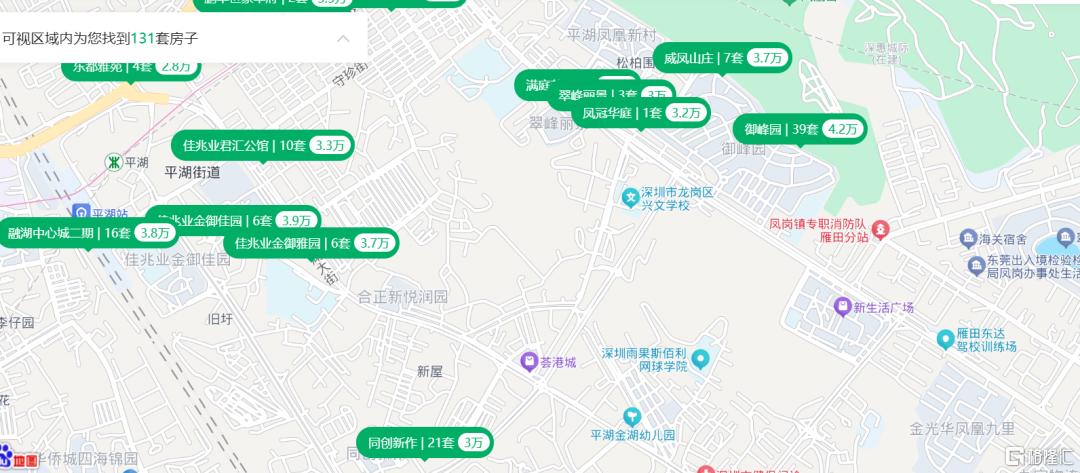Expand the 131 houses found results panel

(x=343, y=39)
